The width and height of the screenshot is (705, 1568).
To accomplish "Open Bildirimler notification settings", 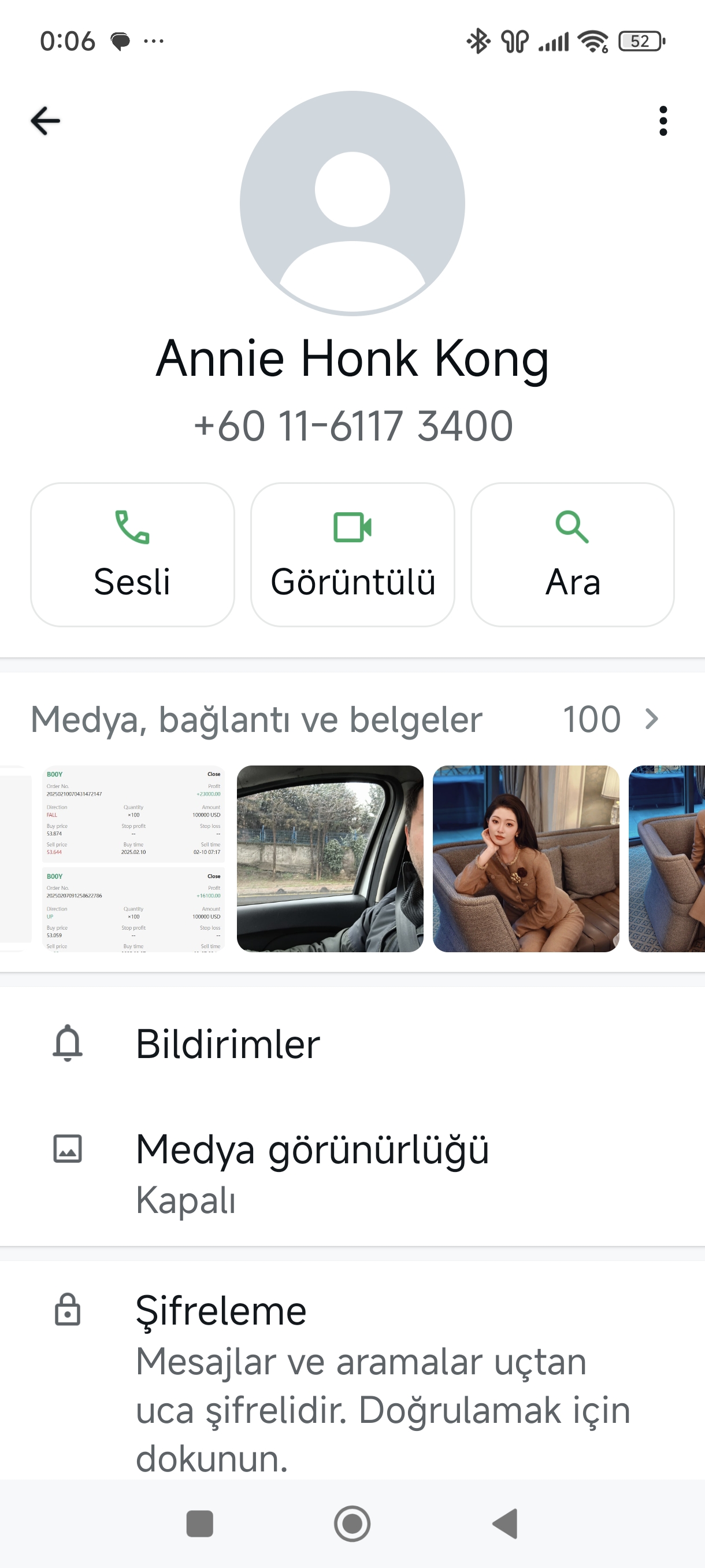I will point(352,1044).
